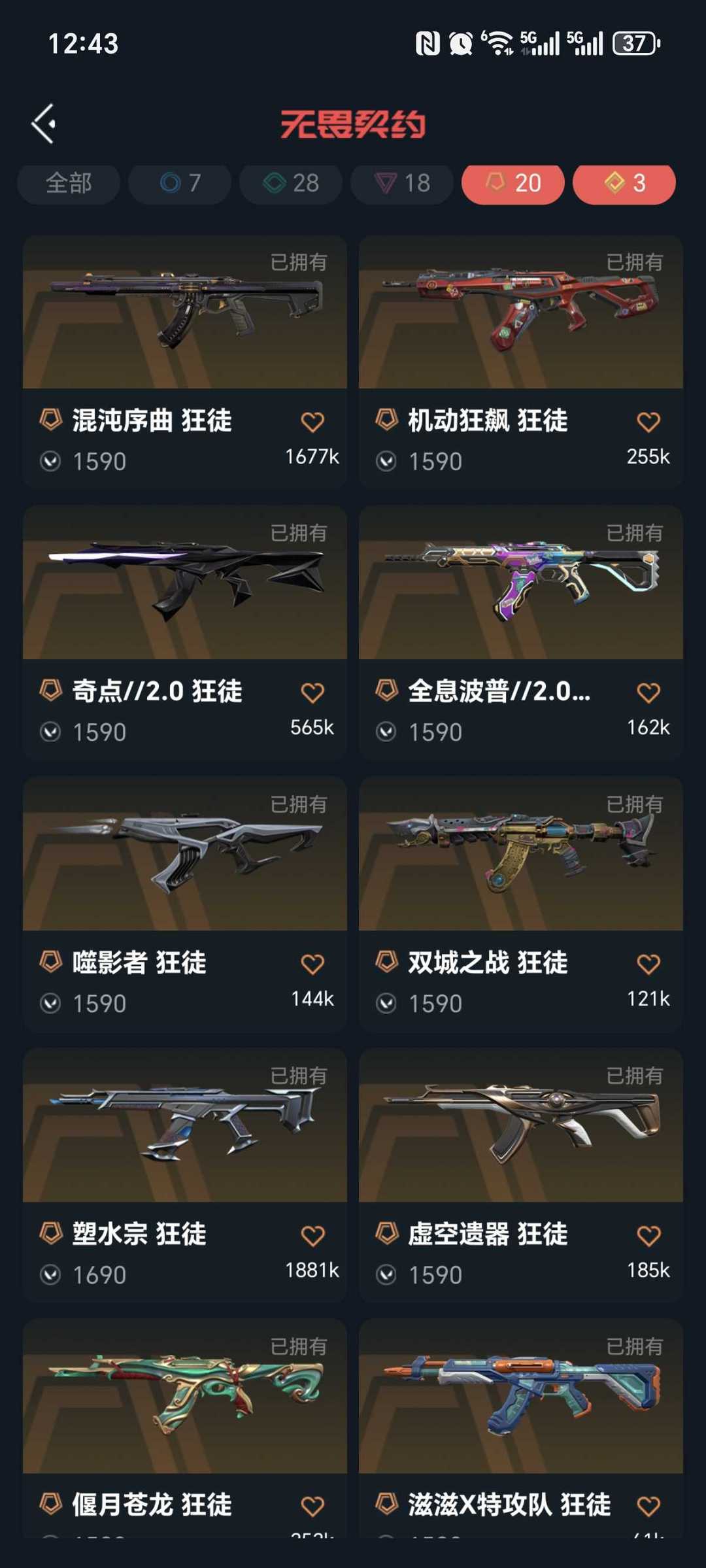Viewport: 706px width, 1568px height.
Task: Tap the back arrow at top left
Action: coord(44,122)
